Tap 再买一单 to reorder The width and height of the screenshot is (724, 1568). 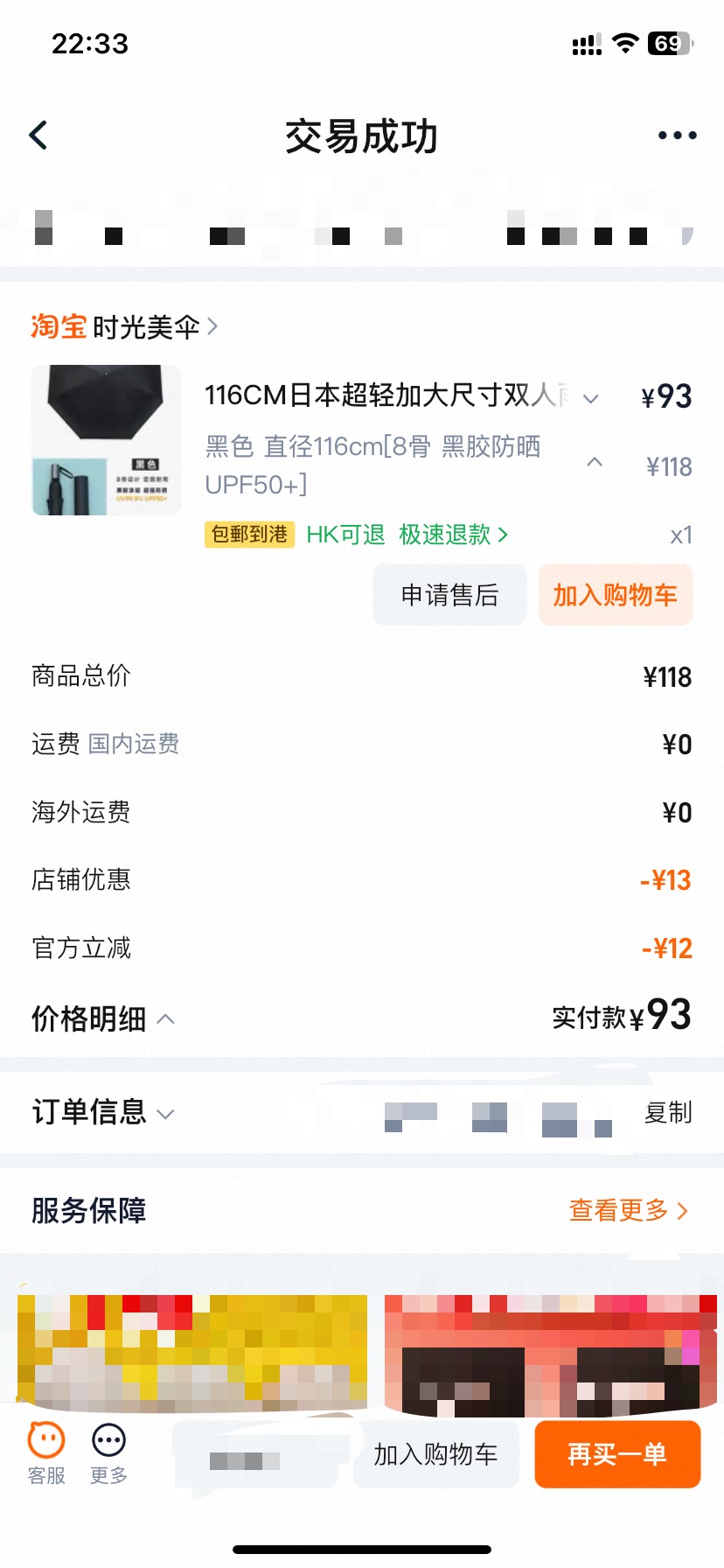point(617,1454)
